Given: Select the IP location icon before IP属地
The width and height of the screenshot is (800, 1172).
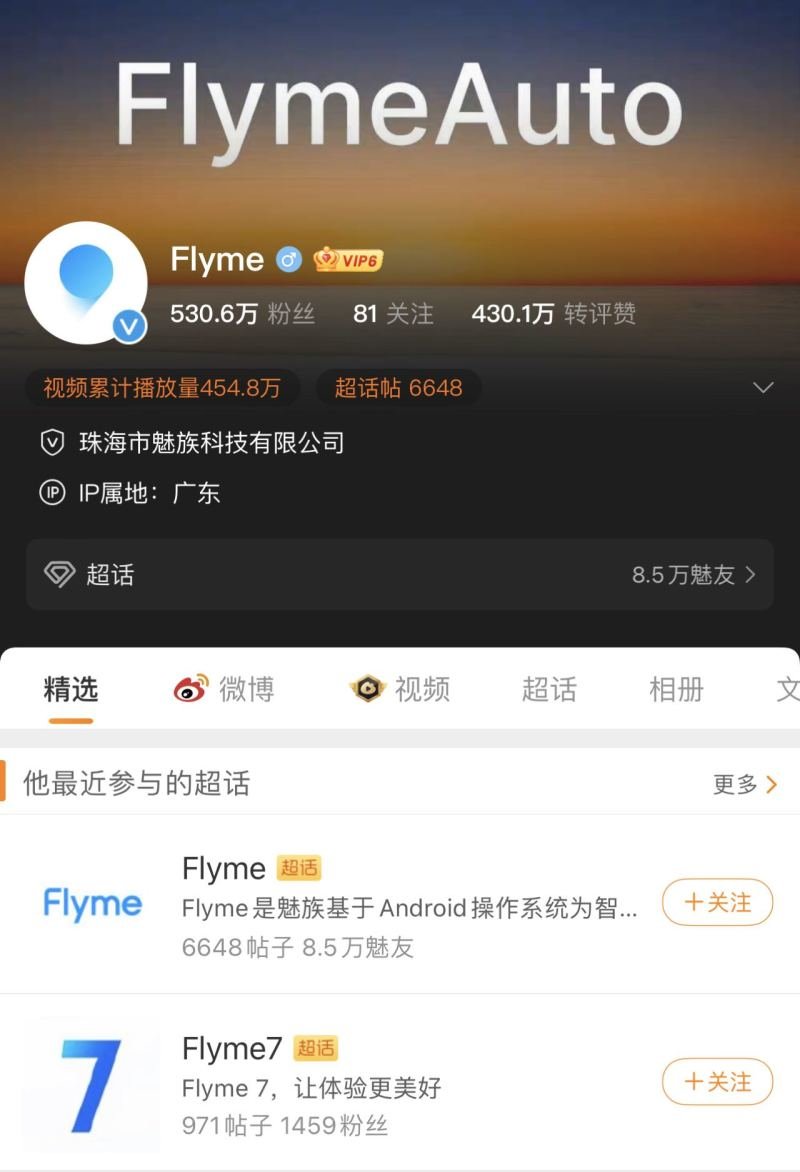Looking at the screenshot, I should (51, 492).
